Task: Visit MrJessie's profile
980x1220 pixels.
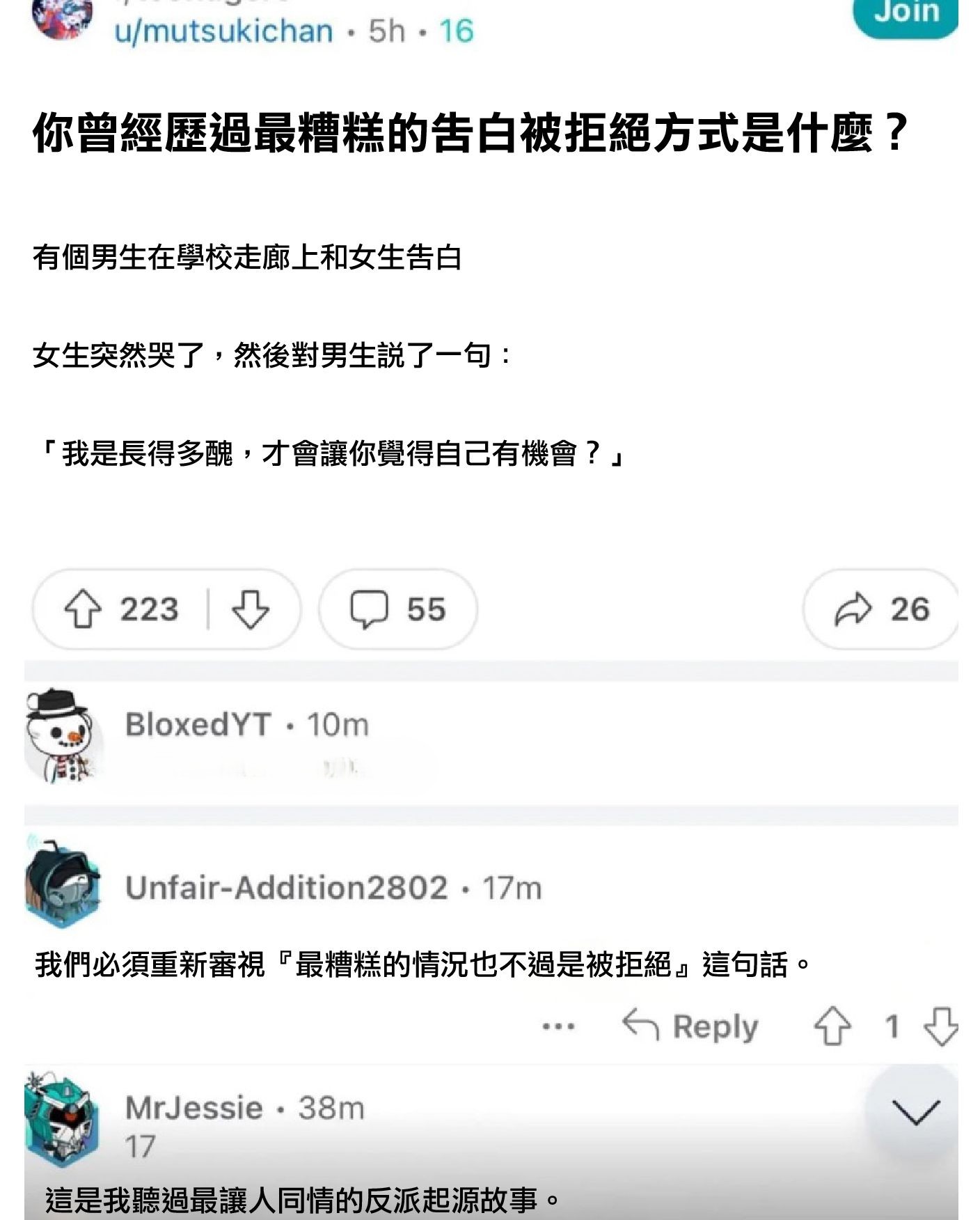Action: click(x=193, y=1108)
